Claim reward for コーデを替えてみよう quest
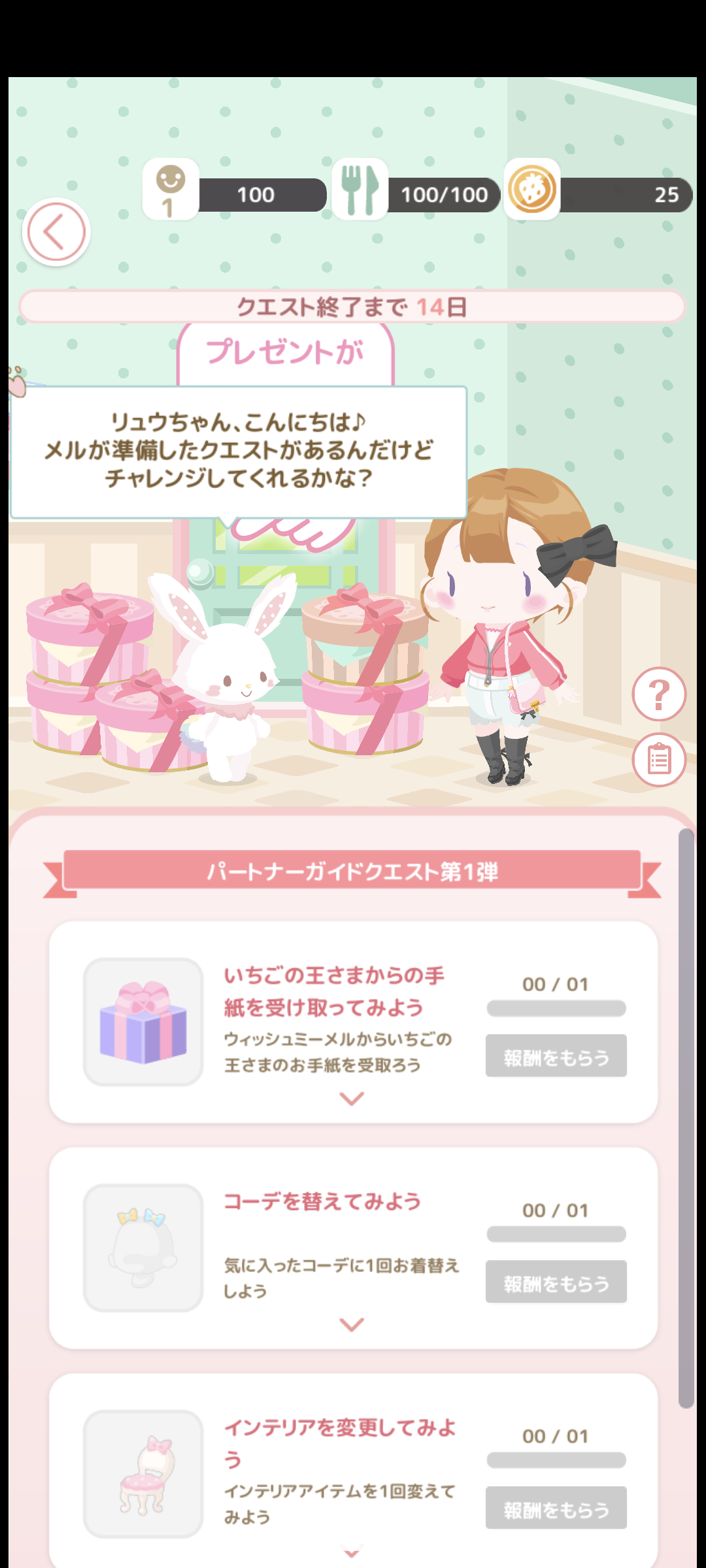This screenshot has height=1568, width=706. tap(556, 1282)
